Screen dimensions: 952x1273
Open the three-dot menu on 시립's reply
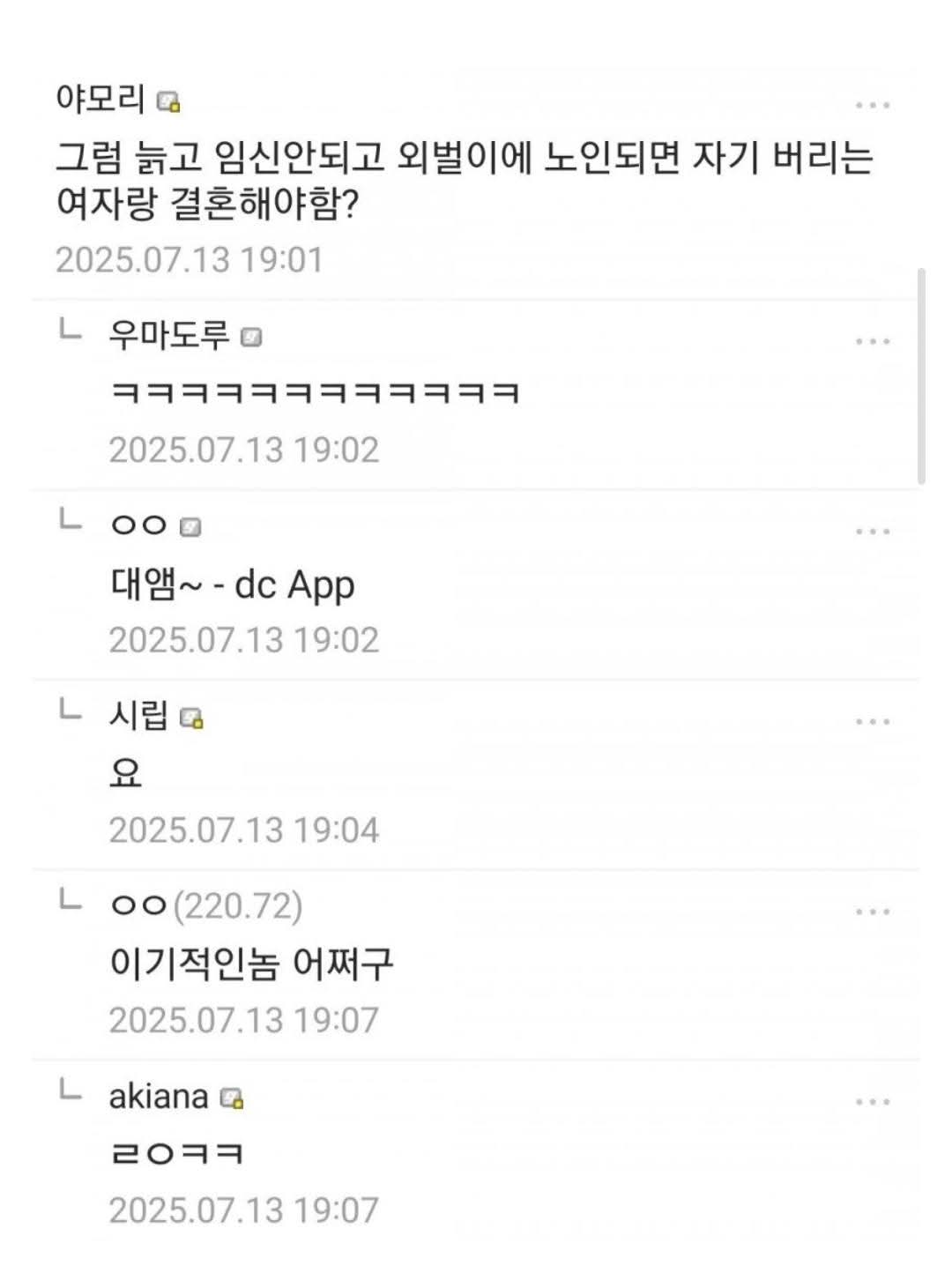pos(872,722)
